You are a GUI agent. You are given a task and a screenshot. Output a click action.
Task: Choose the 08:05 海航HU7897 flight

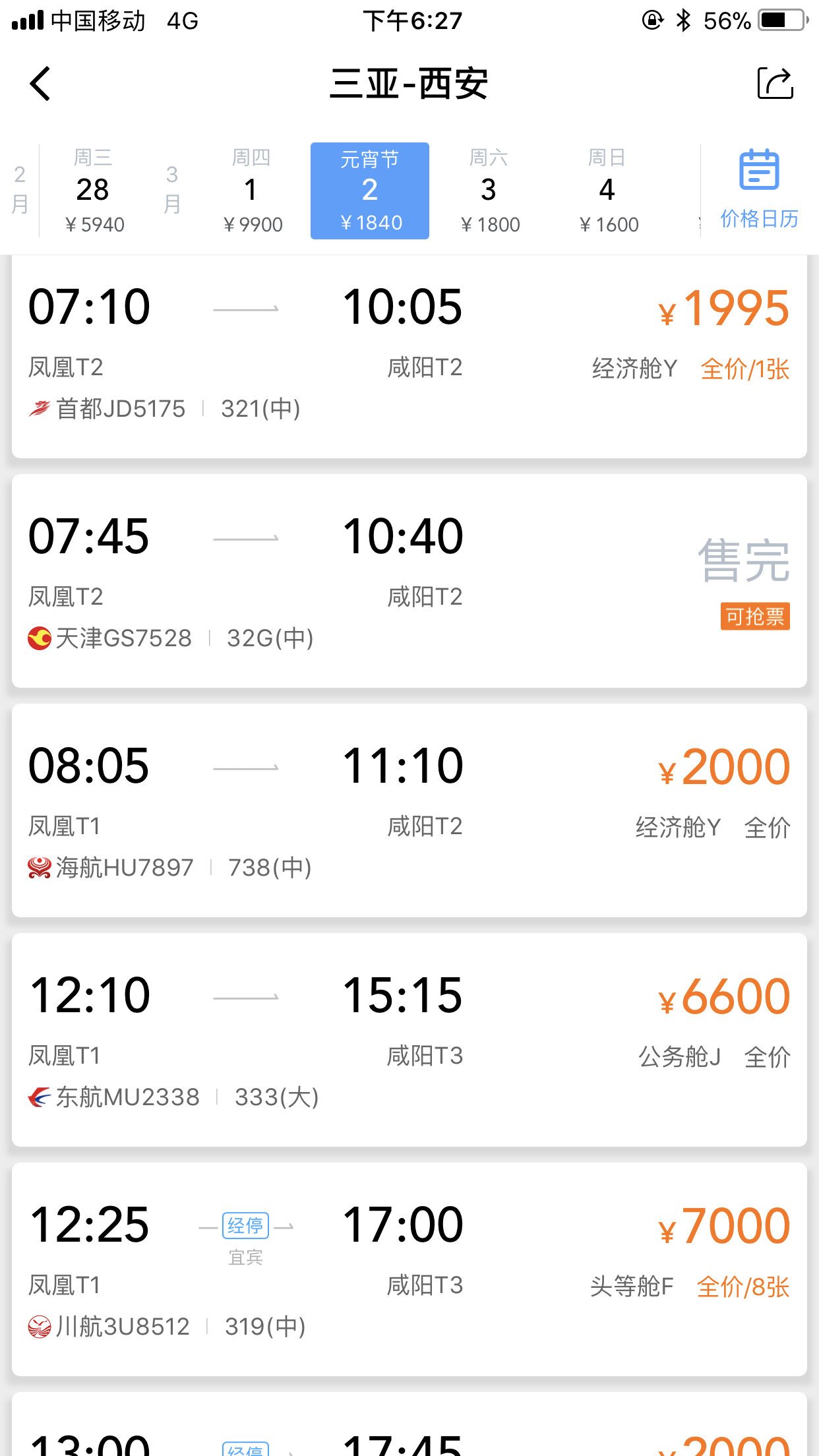click(409, 810)
